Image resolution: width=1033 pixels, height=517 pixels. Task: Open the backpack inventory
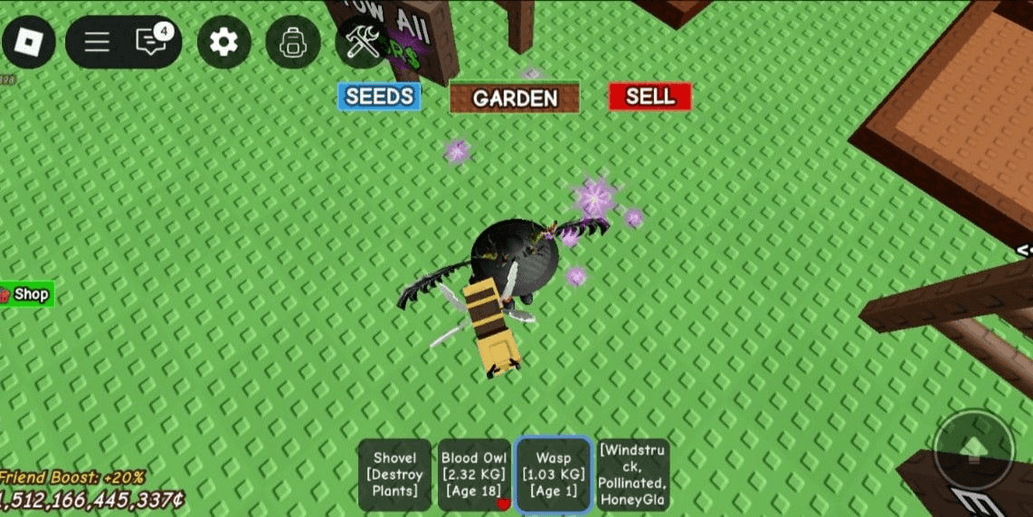[x=292, y=42]
